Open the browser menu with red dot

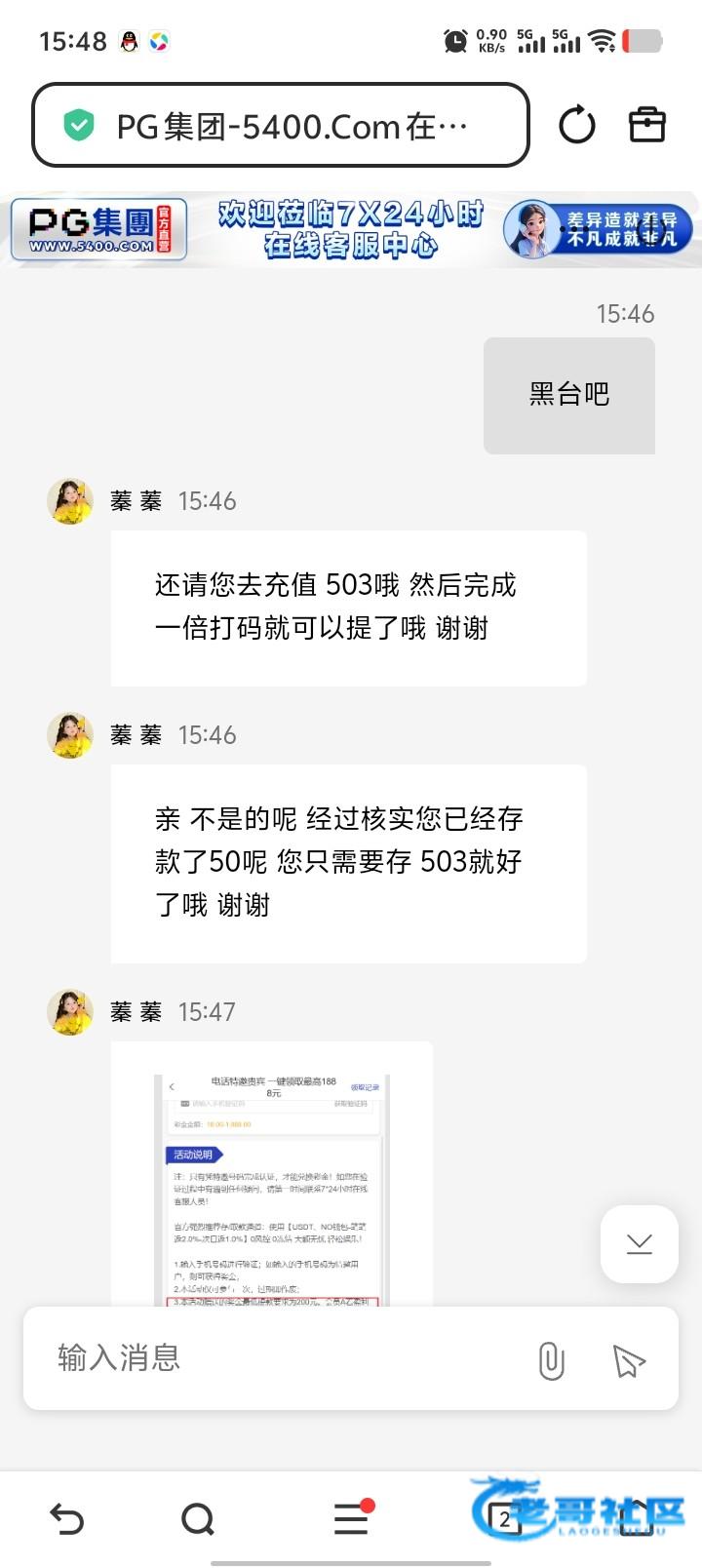351,1518
